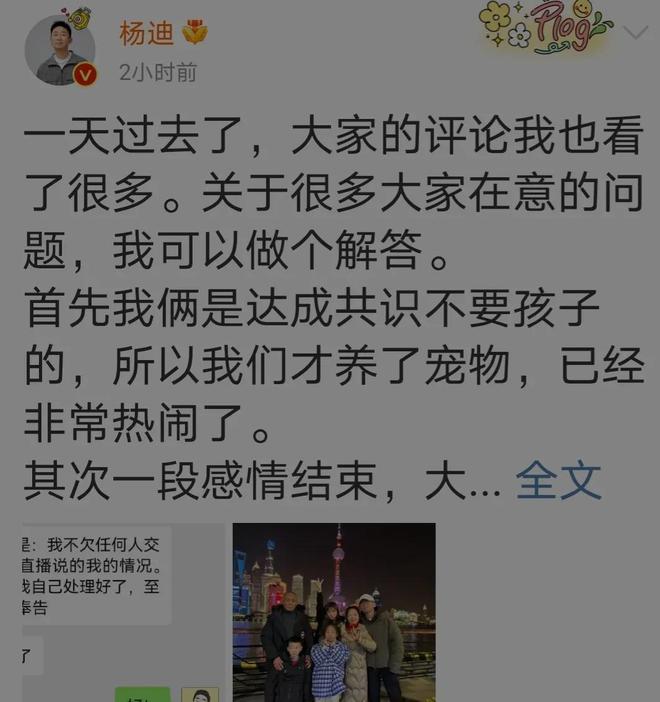This screenshot has width=660, height=702.
Task: Open the family night photo
Action: 334,612
